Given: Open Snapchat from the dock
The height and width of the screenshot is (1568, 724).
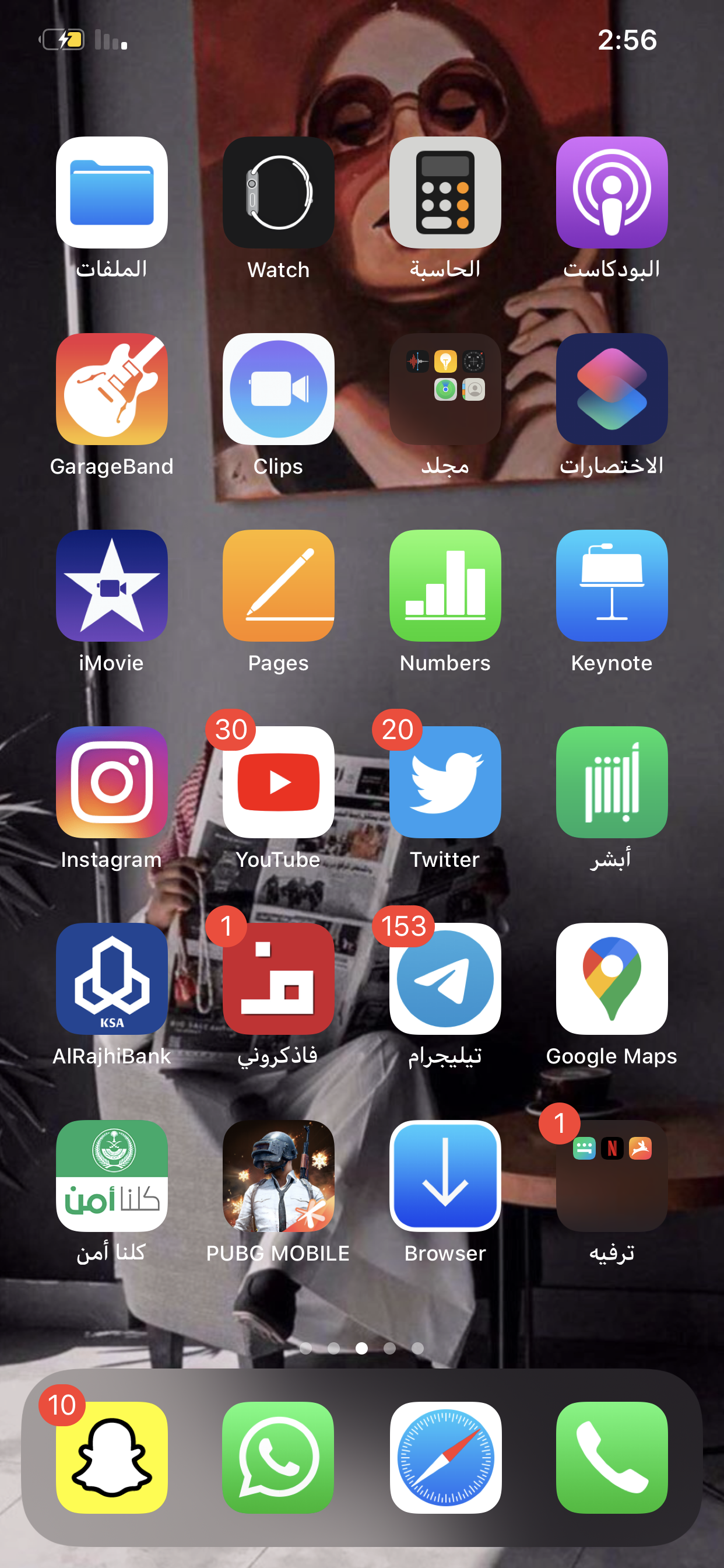Looking at the screenshot, I should [111, 1457].
